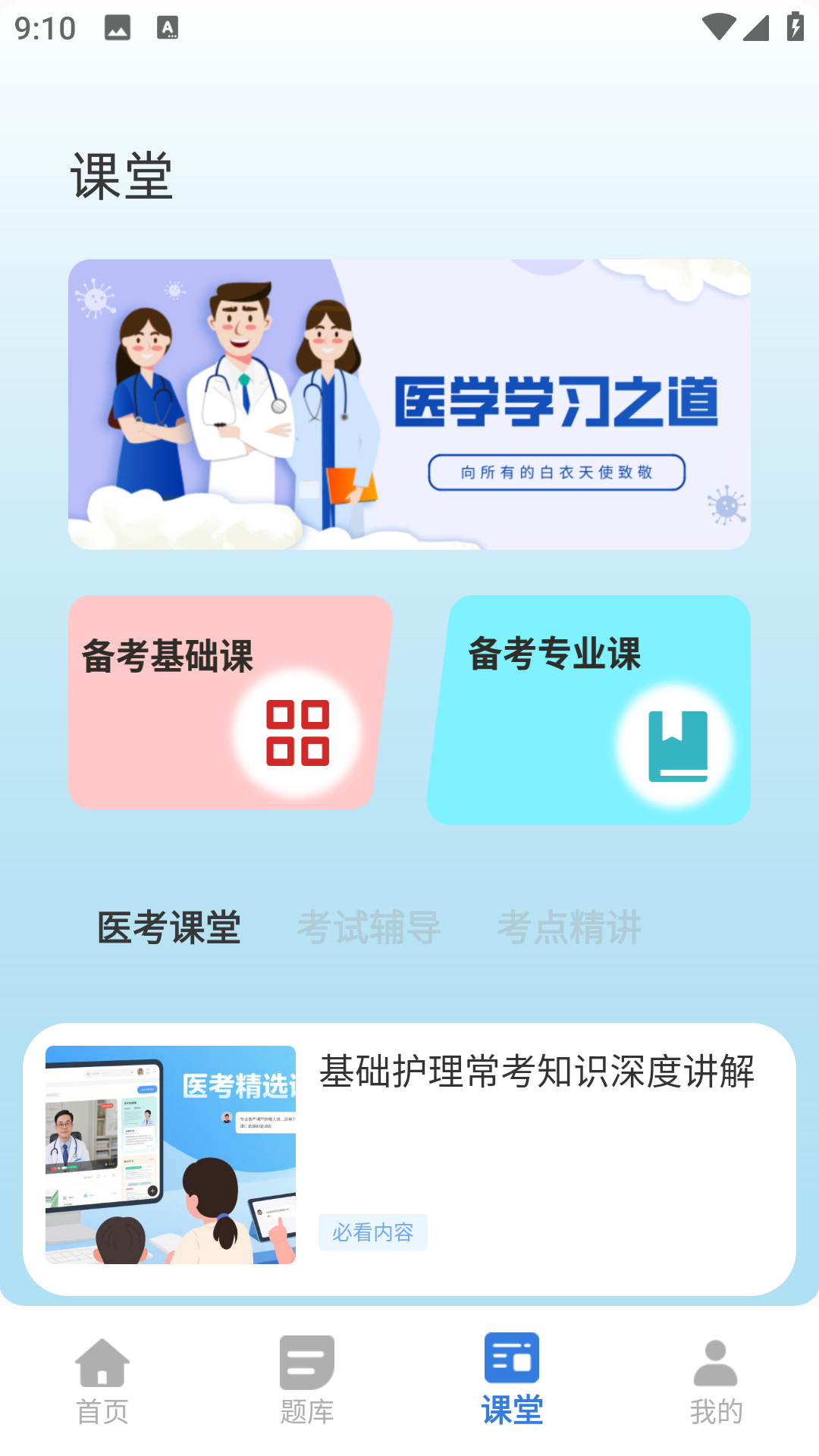Click the 向所有的白衣天使致敬 caption box
The image size is (819, 1456).
[x=557, y=472]
